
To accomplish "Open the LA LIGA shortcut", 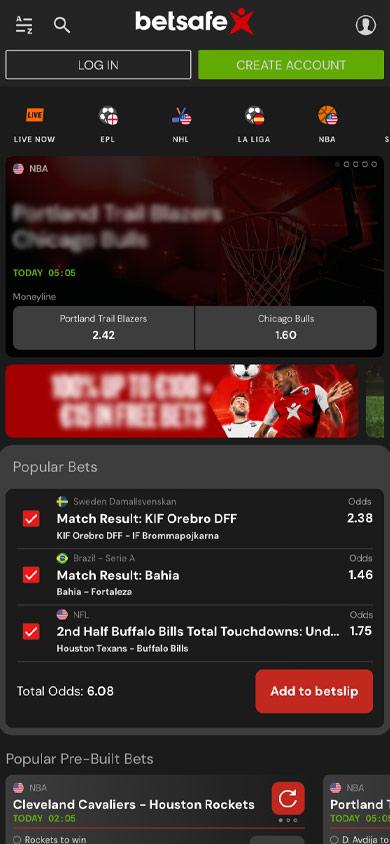I will pyautogui.click(x=254, y=125).
